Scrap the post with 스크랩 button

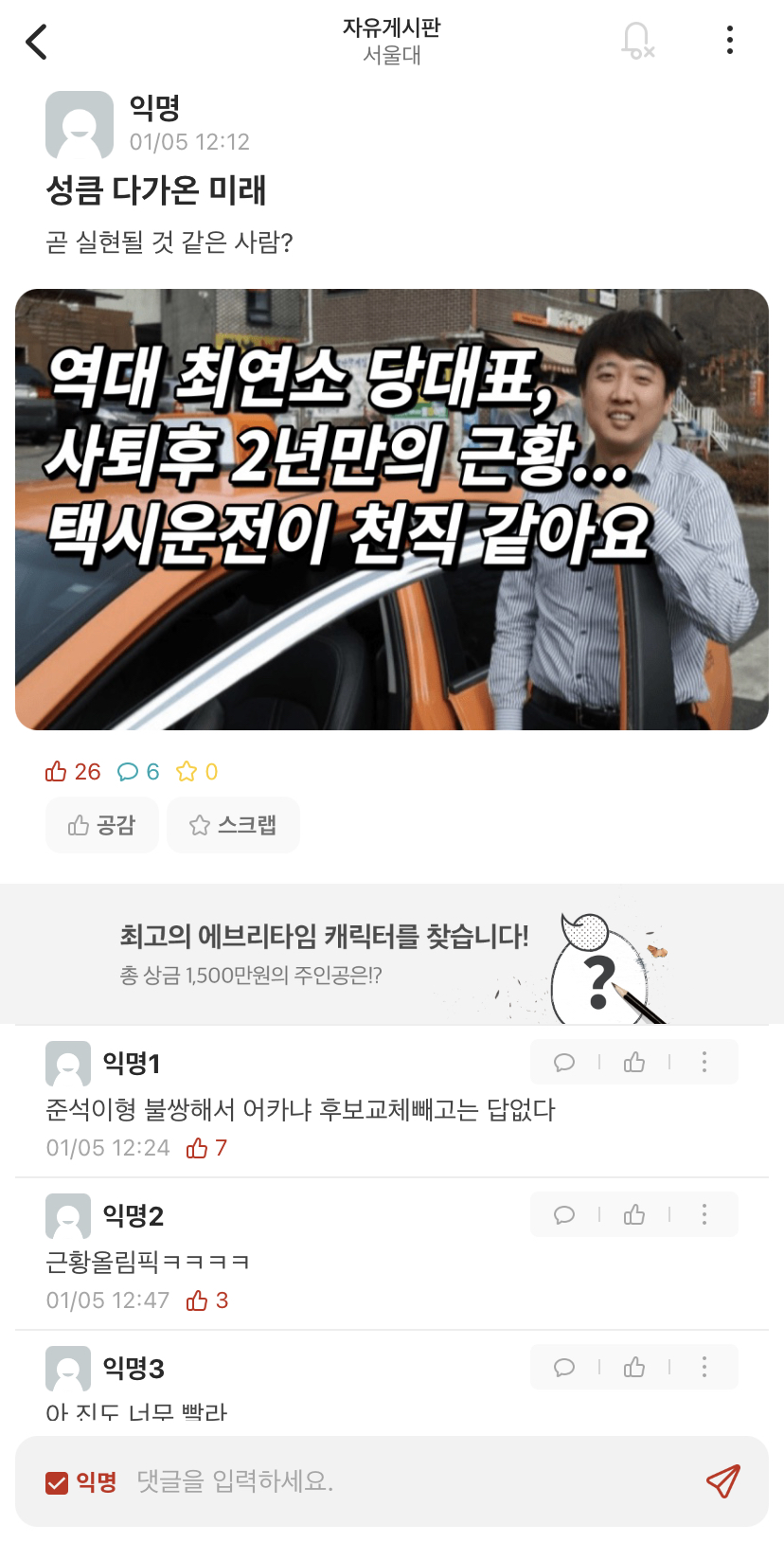233,825
